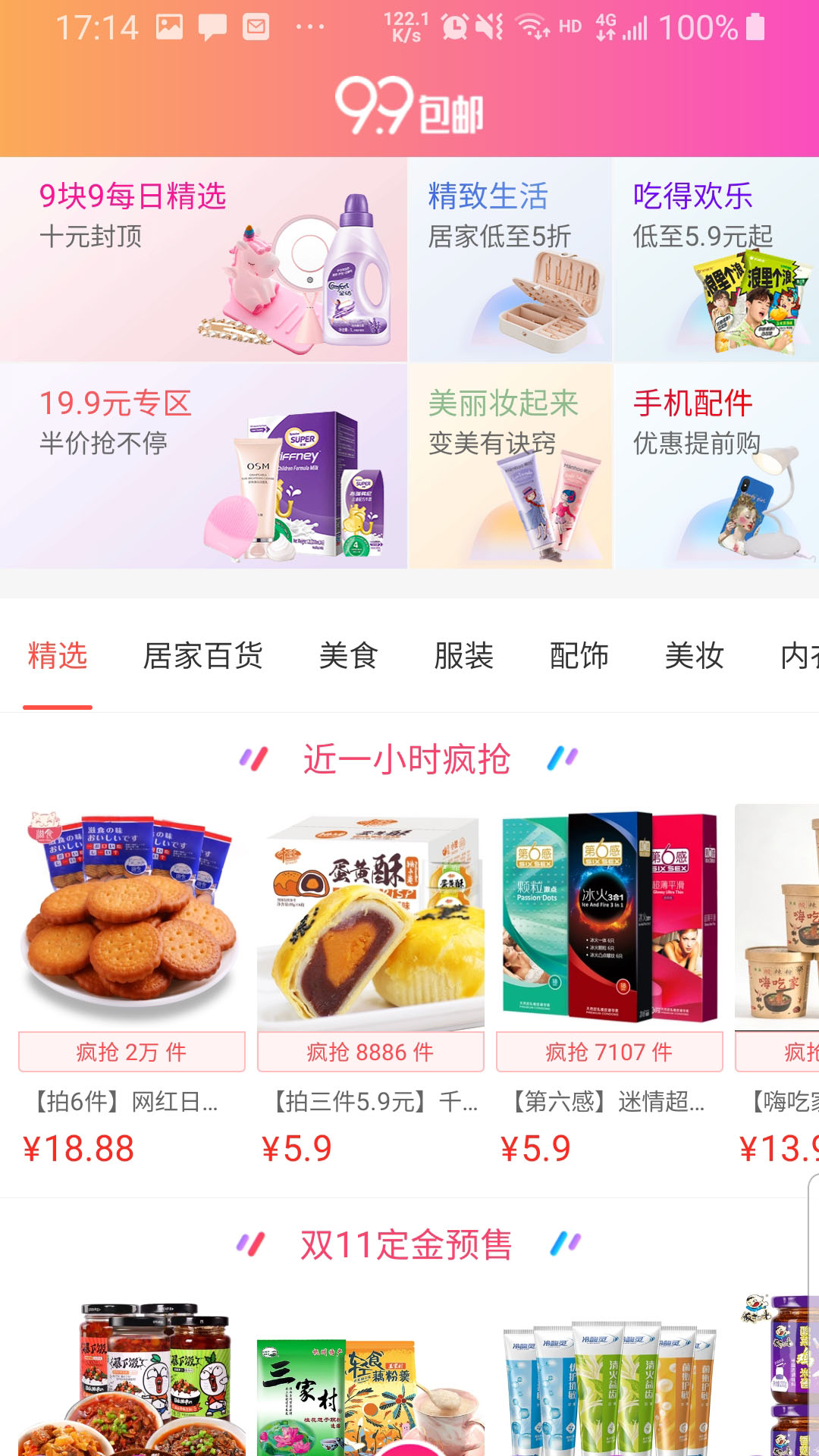The width and height of the screenshot is (819, 1456).
Task: Switch to the 居家百货 category tab
Action: (x=203, y=657)
